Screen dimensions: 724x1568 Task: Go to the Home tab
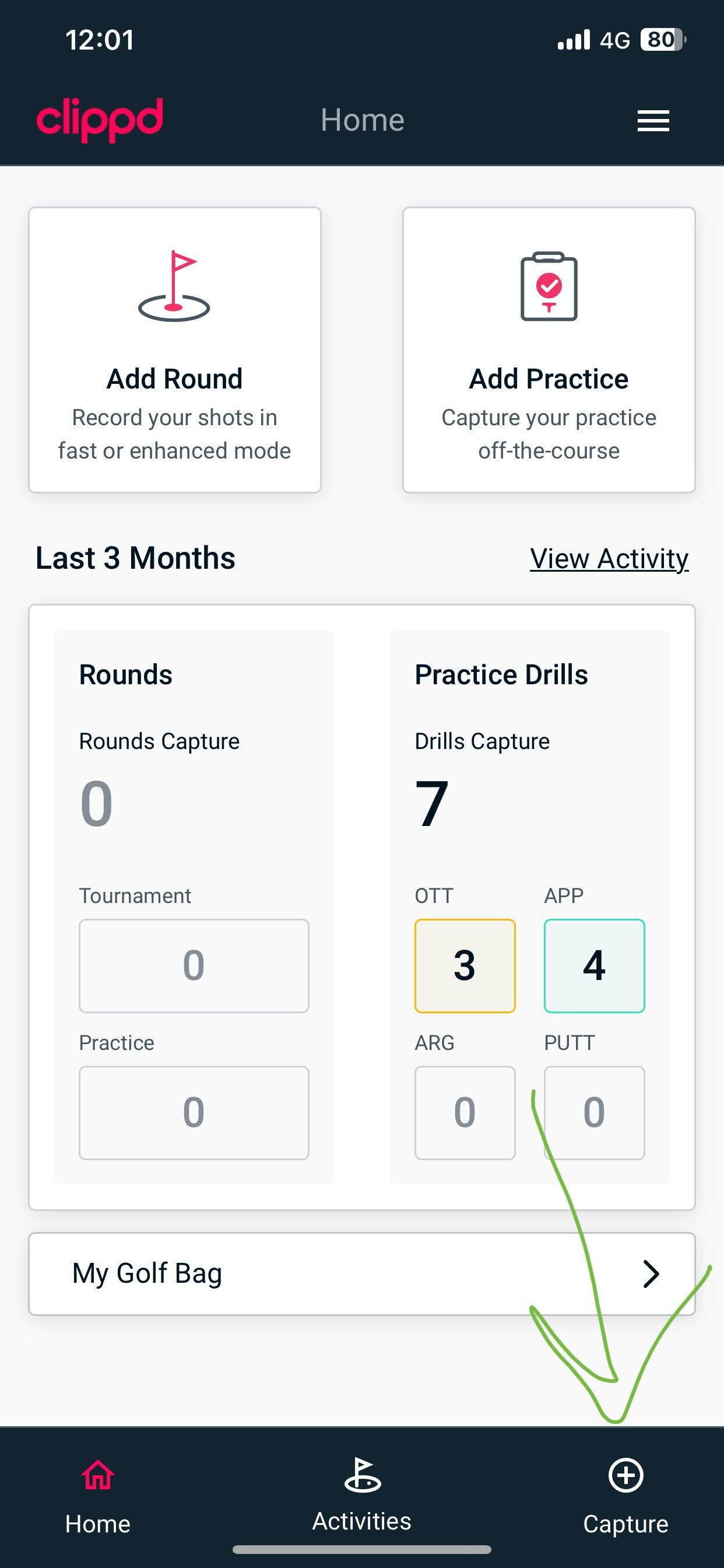98,1496
